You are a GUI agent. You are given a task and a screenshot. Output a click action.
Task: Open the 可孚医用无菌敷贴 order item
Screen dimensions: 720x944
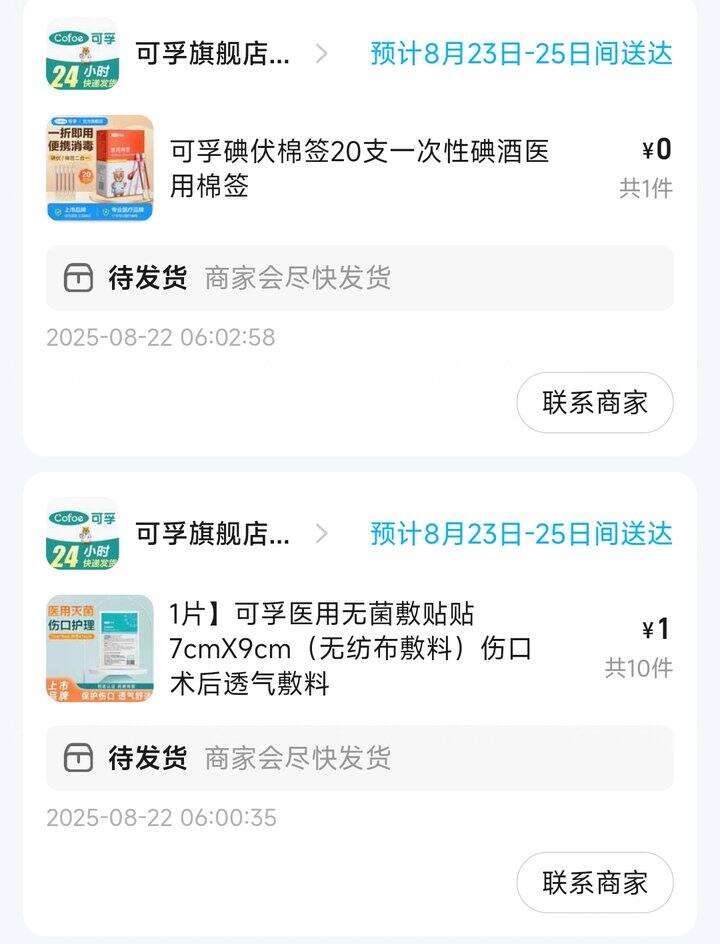350,648
